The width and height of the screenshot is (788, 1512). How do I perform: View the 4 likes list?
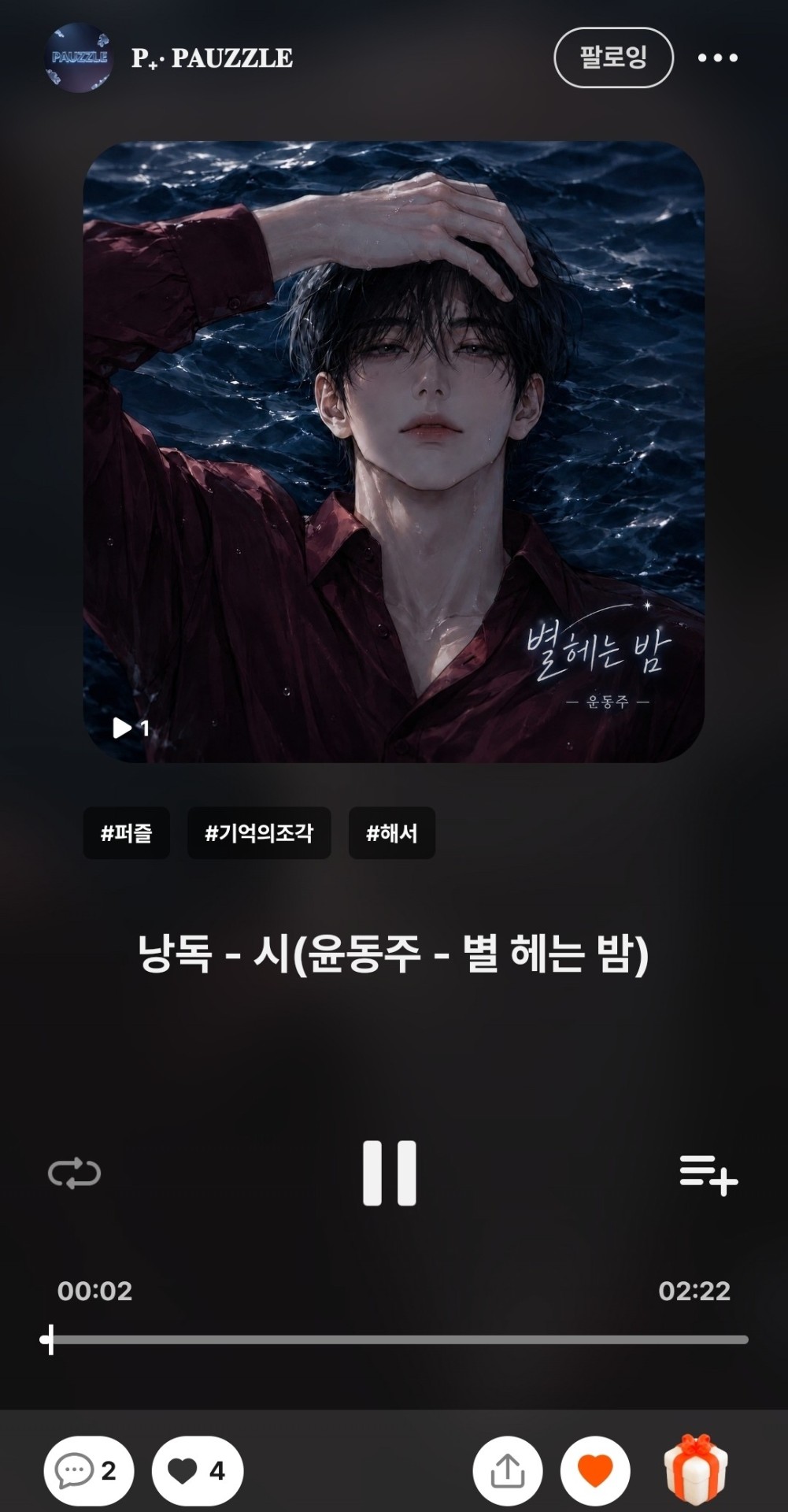click(198, 1470)
